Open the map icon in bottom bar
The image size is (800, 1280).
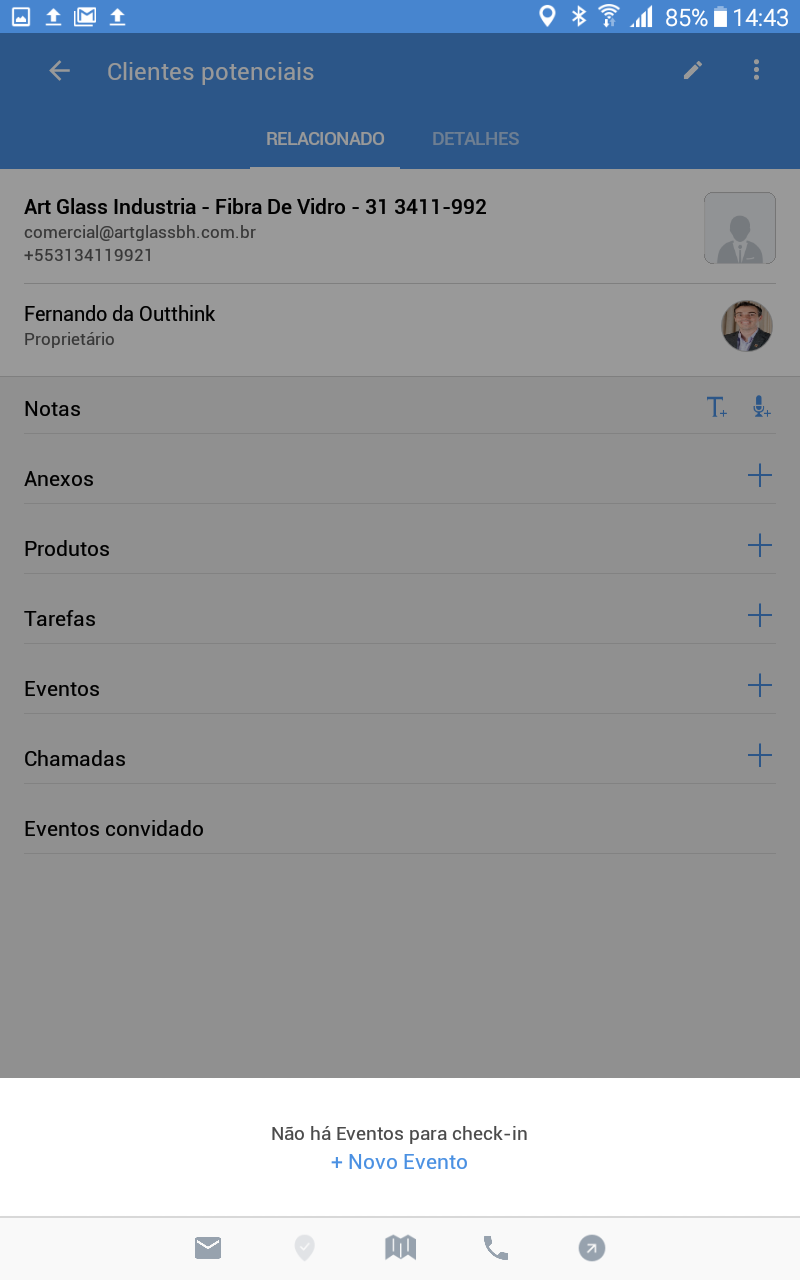(x=400, y=1247)
